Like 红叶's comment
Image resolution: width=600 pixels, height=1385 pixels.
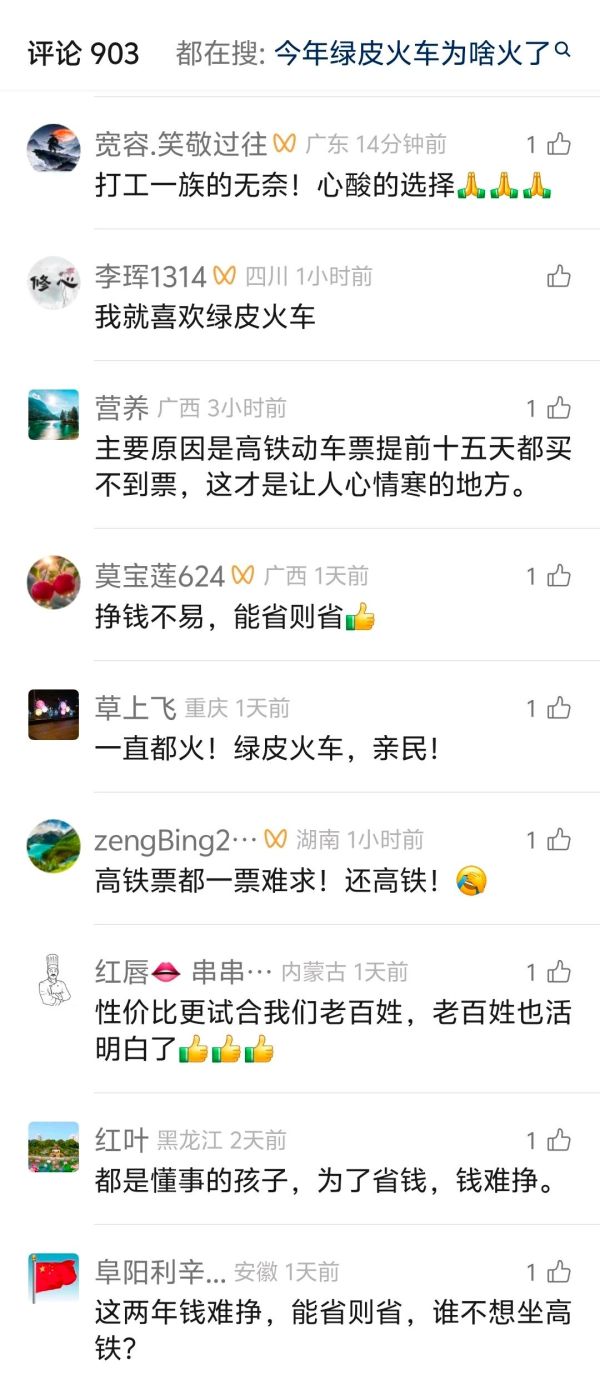tap(558, 1140)
